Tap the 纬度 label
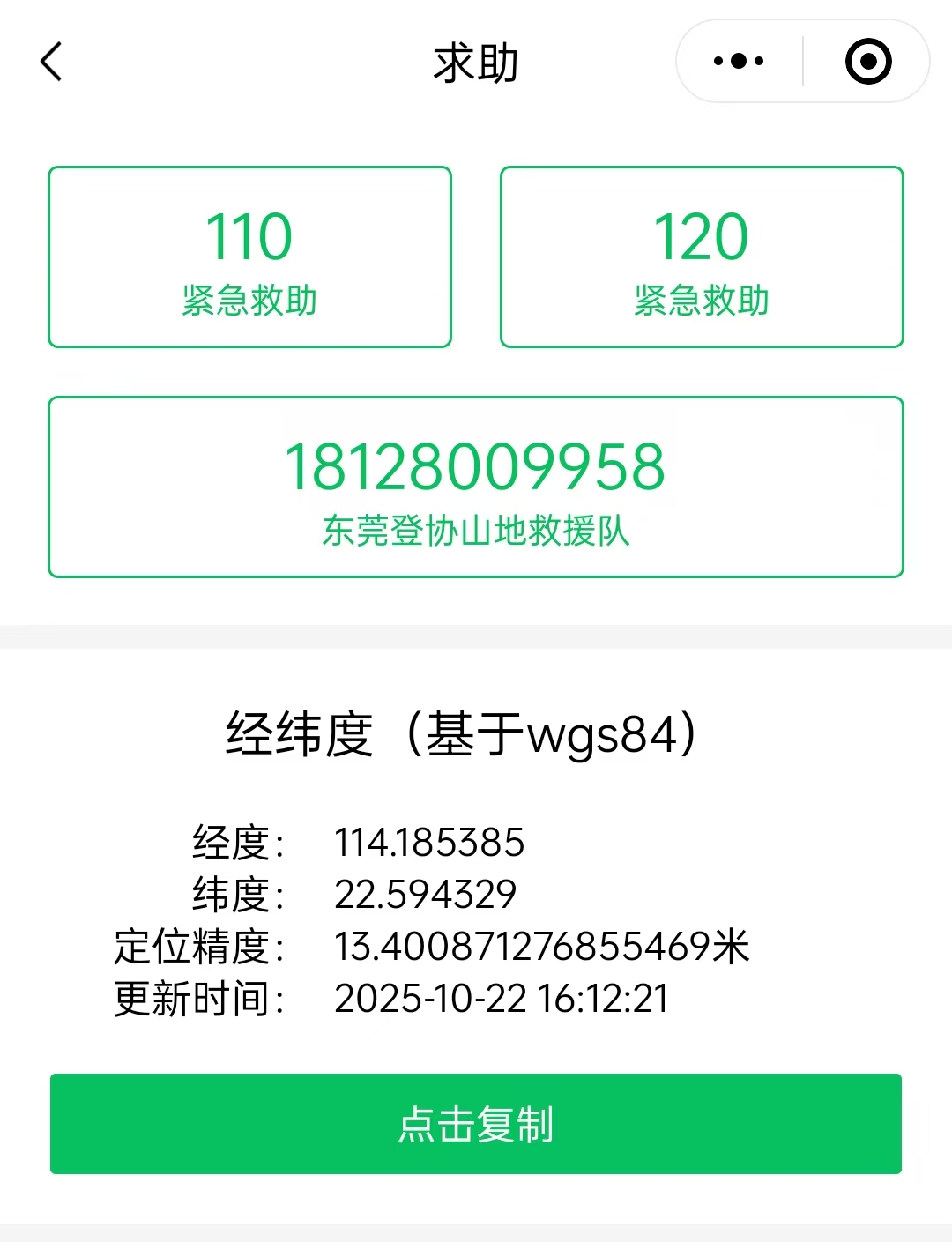Viewport: 952px width, 1242px height. [235, 896]
